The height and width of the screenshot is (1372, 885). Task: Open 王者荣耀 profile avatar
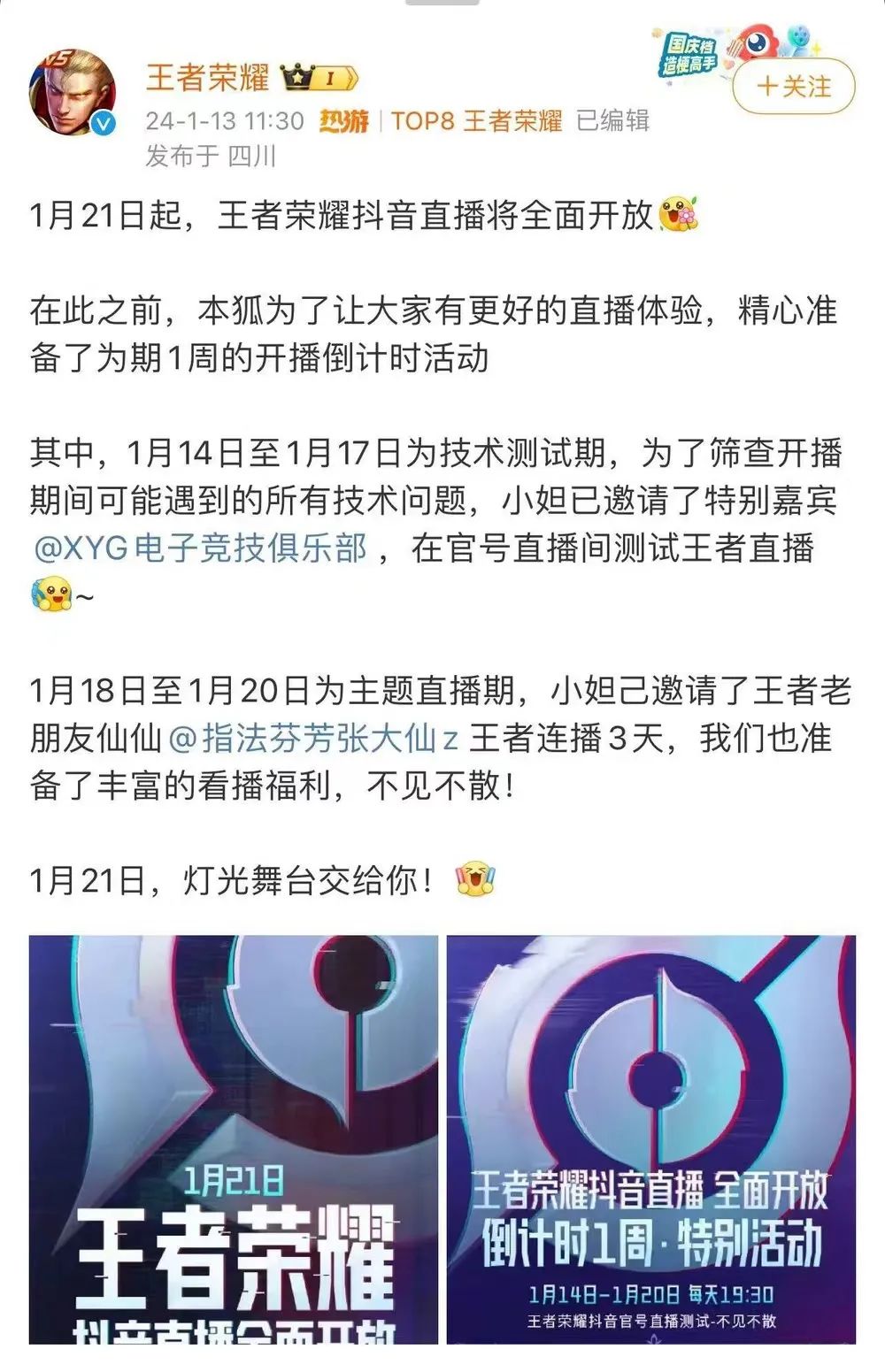point(74,94)
